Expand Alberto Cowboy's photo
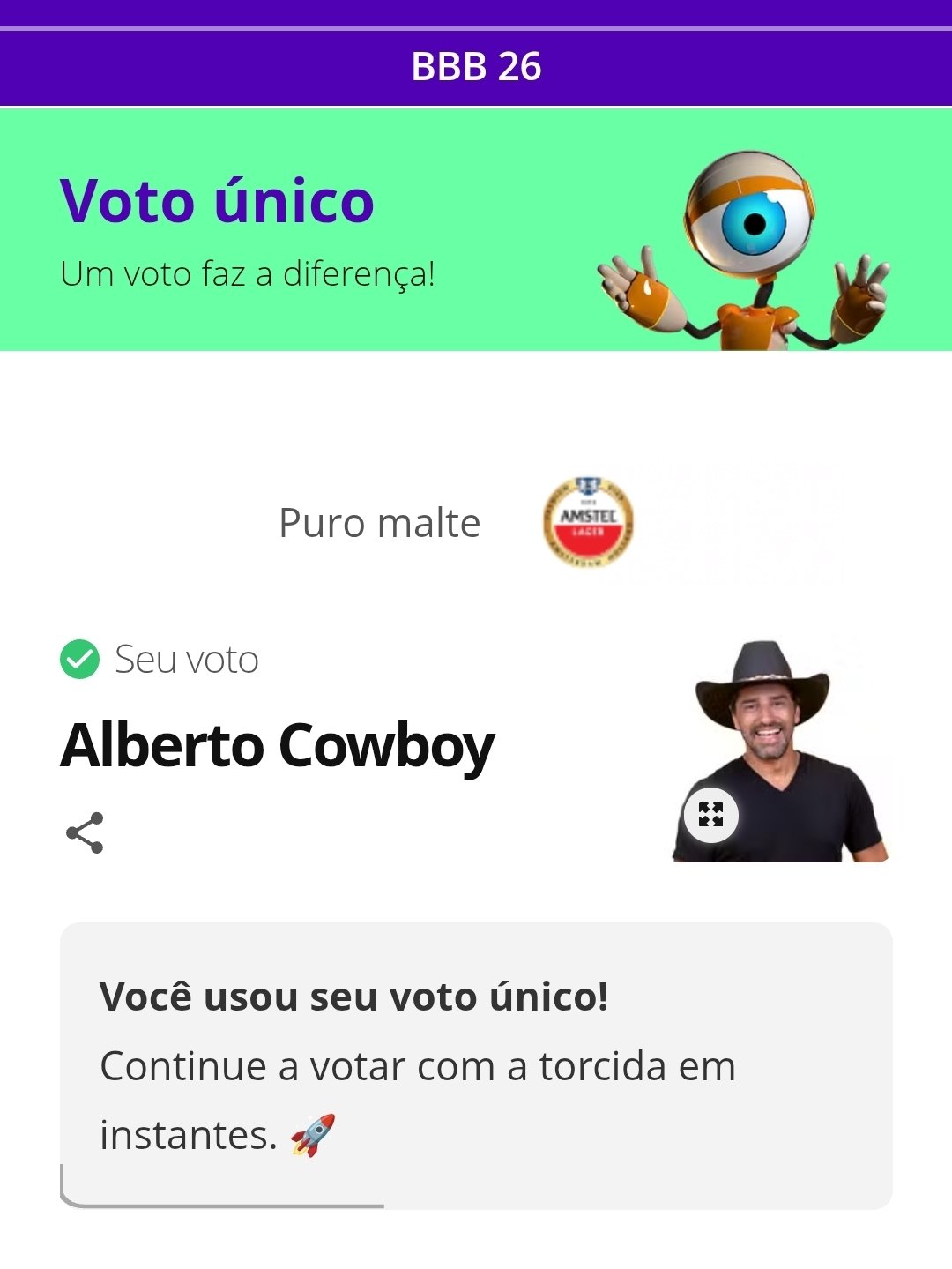Screen dimensions: 952x1269 pyautogui.click(x=710, y=815)
